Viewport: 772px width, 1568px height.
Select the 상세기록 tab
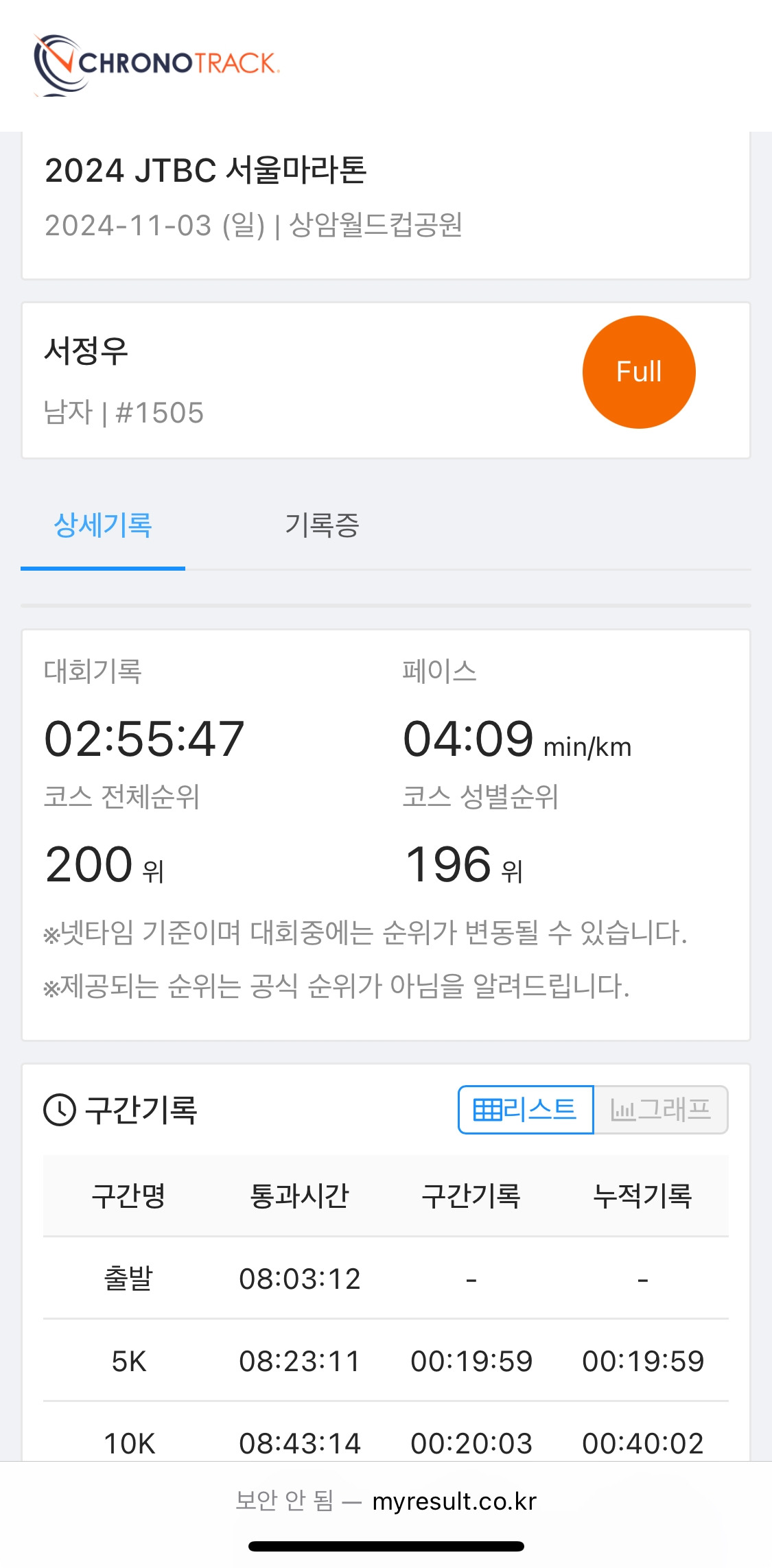point(103,525)
